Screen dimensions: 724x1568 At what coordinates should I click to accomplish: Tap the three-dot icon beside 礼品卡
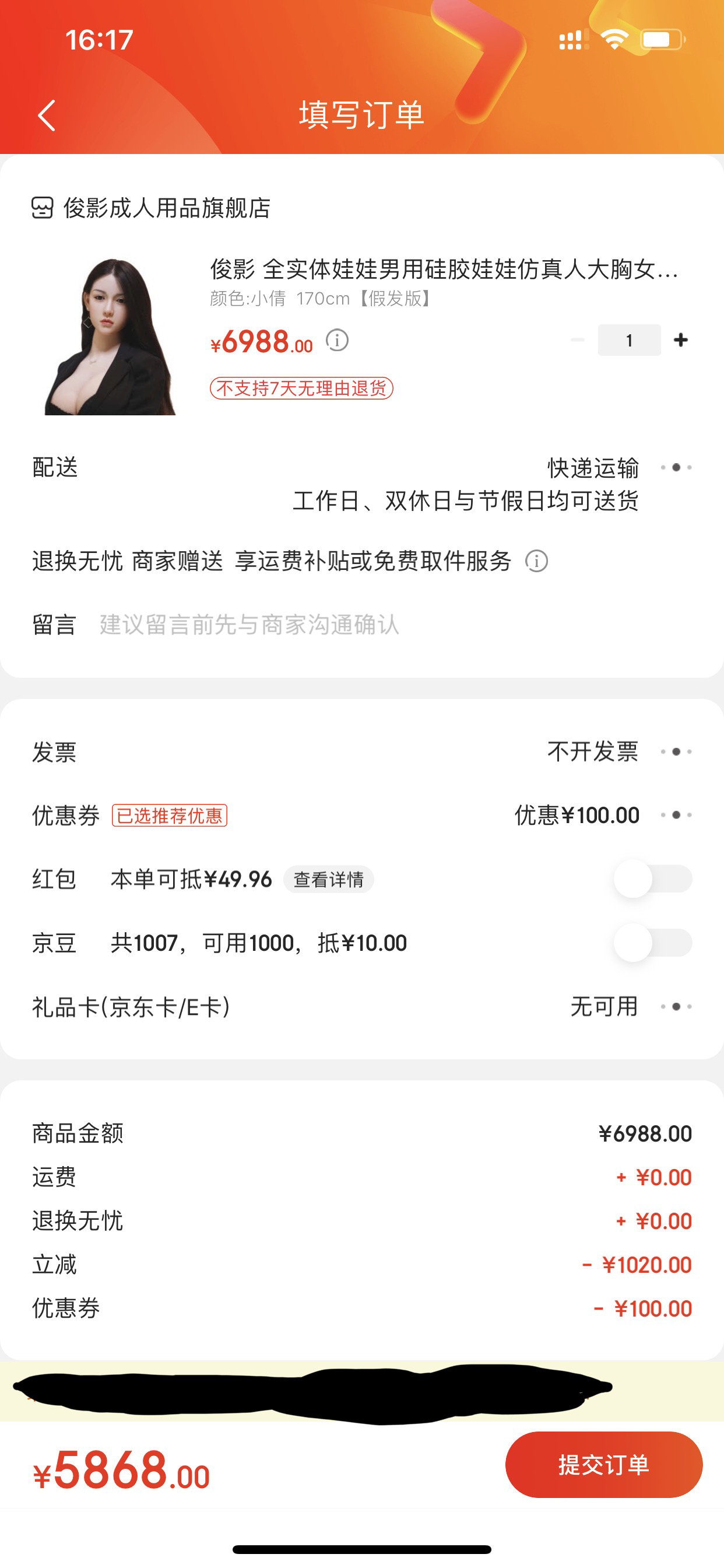pos(677,1006)
